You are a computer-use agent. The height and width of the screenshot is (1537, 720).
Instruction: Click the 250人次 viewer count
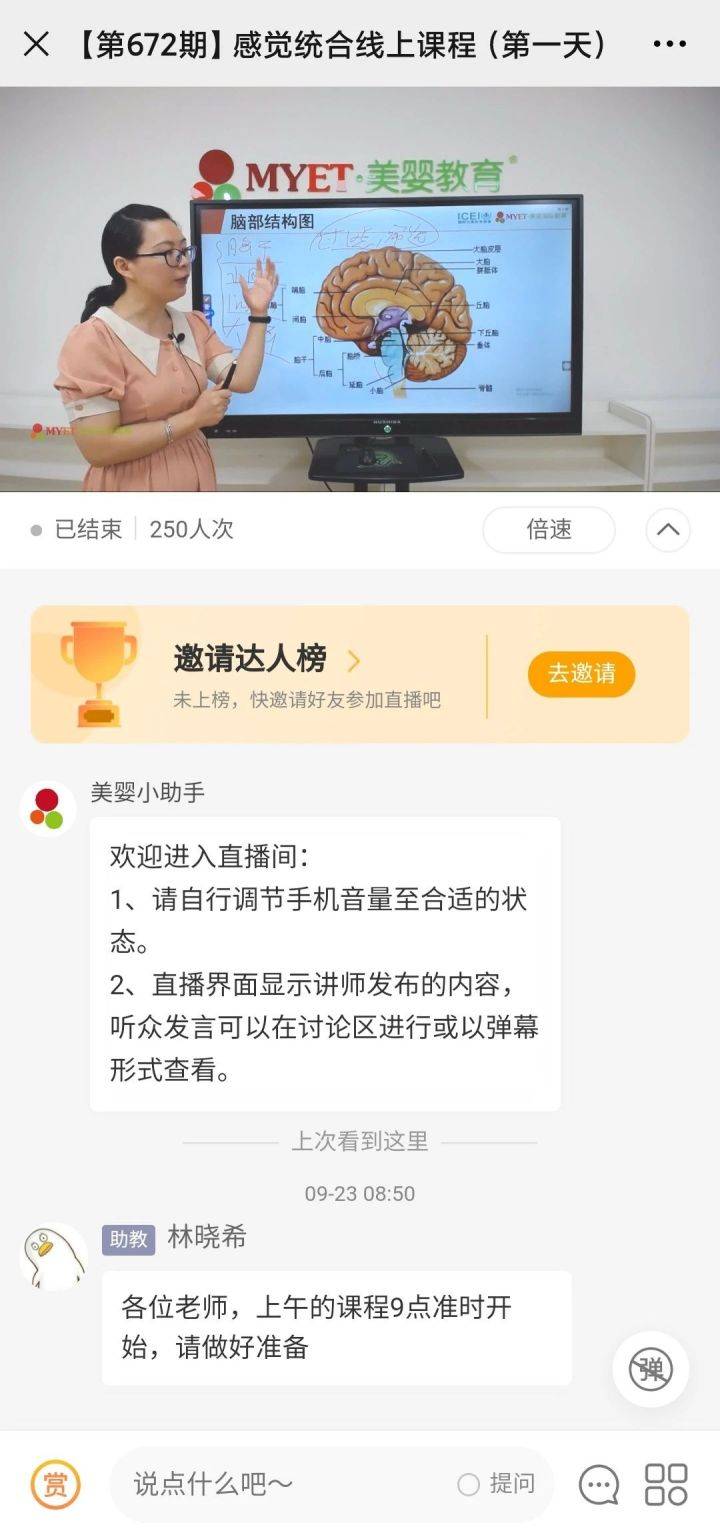[193, 530]
